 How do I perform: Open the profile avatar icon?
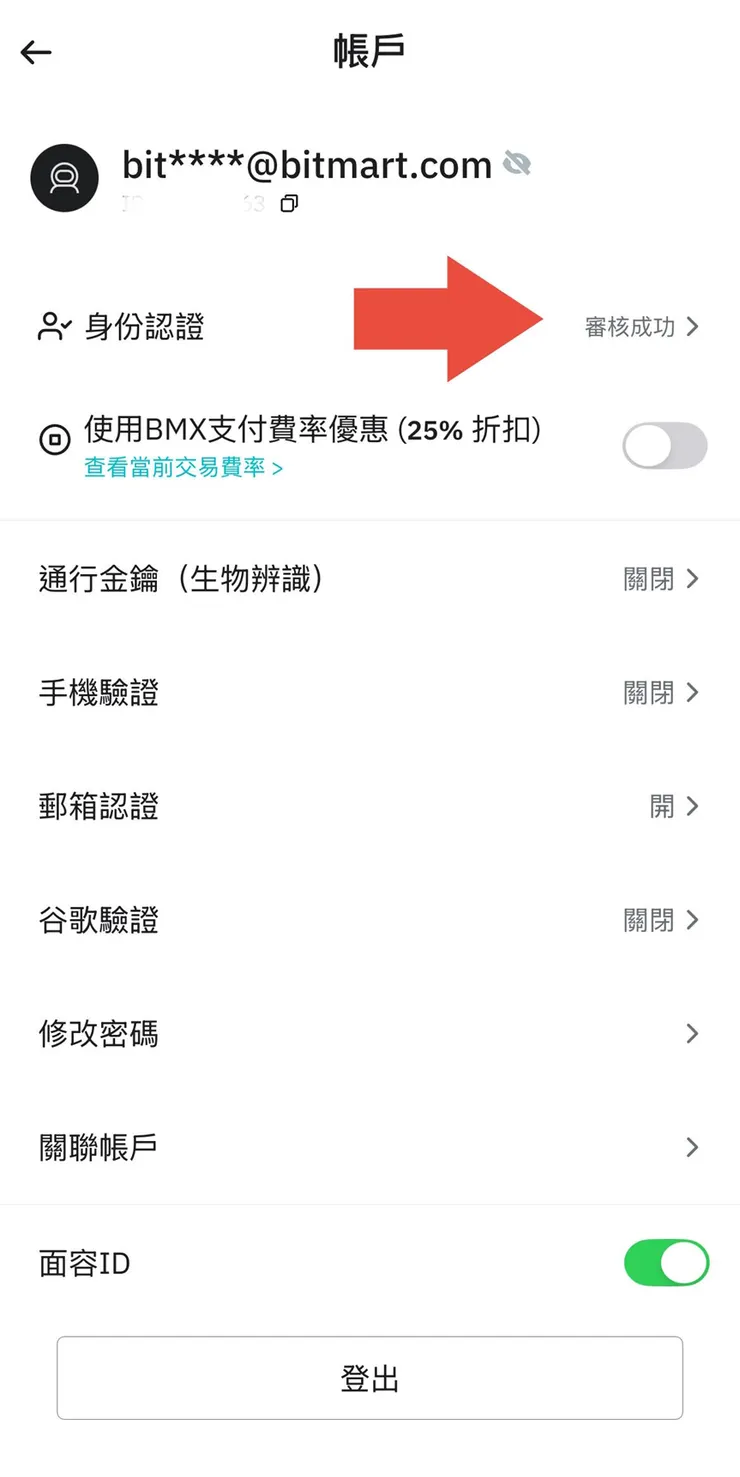(64, 178)
